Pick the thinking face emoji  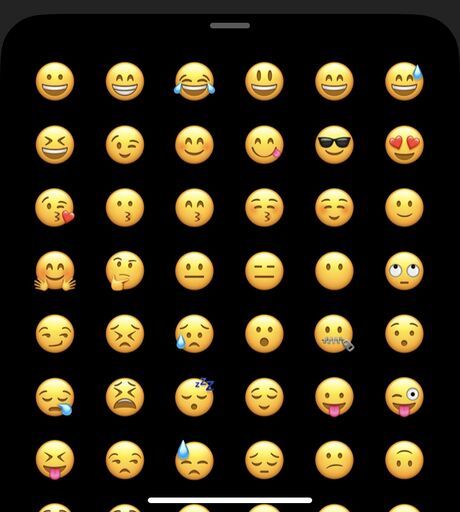click(x=125, y=271)
